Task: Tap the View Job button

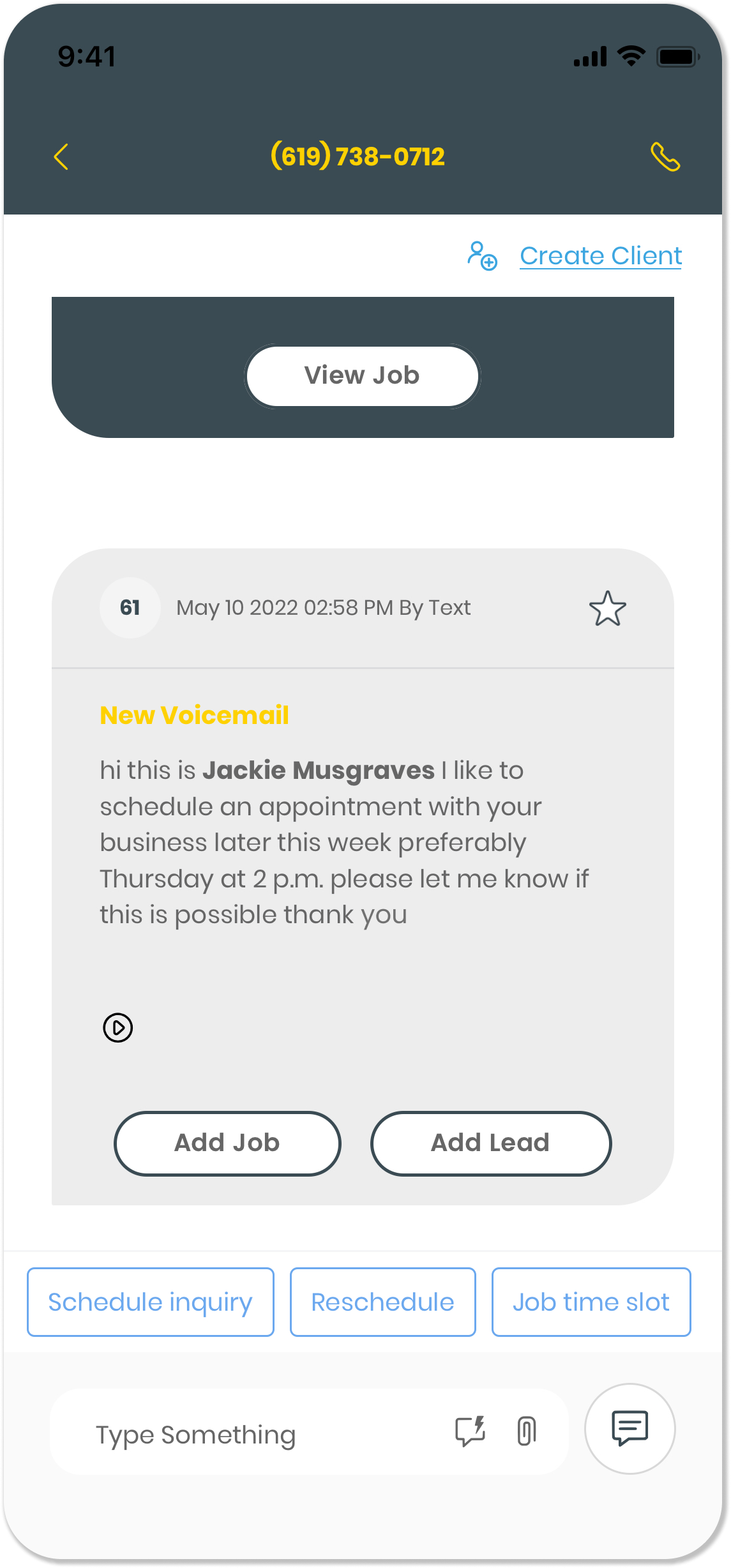Action: click(362, 376)
